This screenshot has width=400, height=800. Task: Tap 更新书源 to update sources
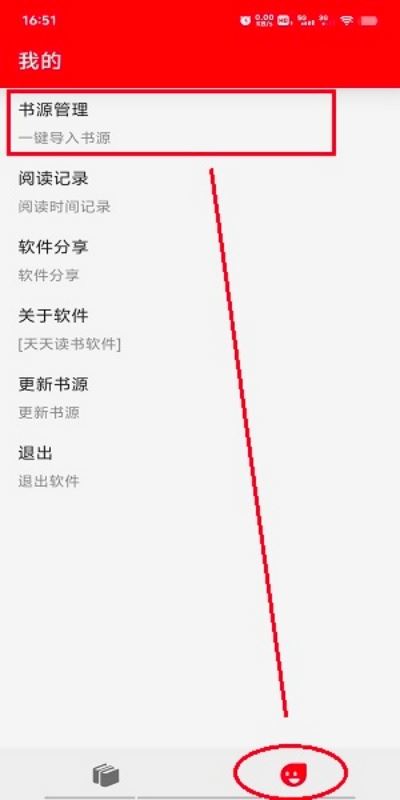[x=200, y=397]
